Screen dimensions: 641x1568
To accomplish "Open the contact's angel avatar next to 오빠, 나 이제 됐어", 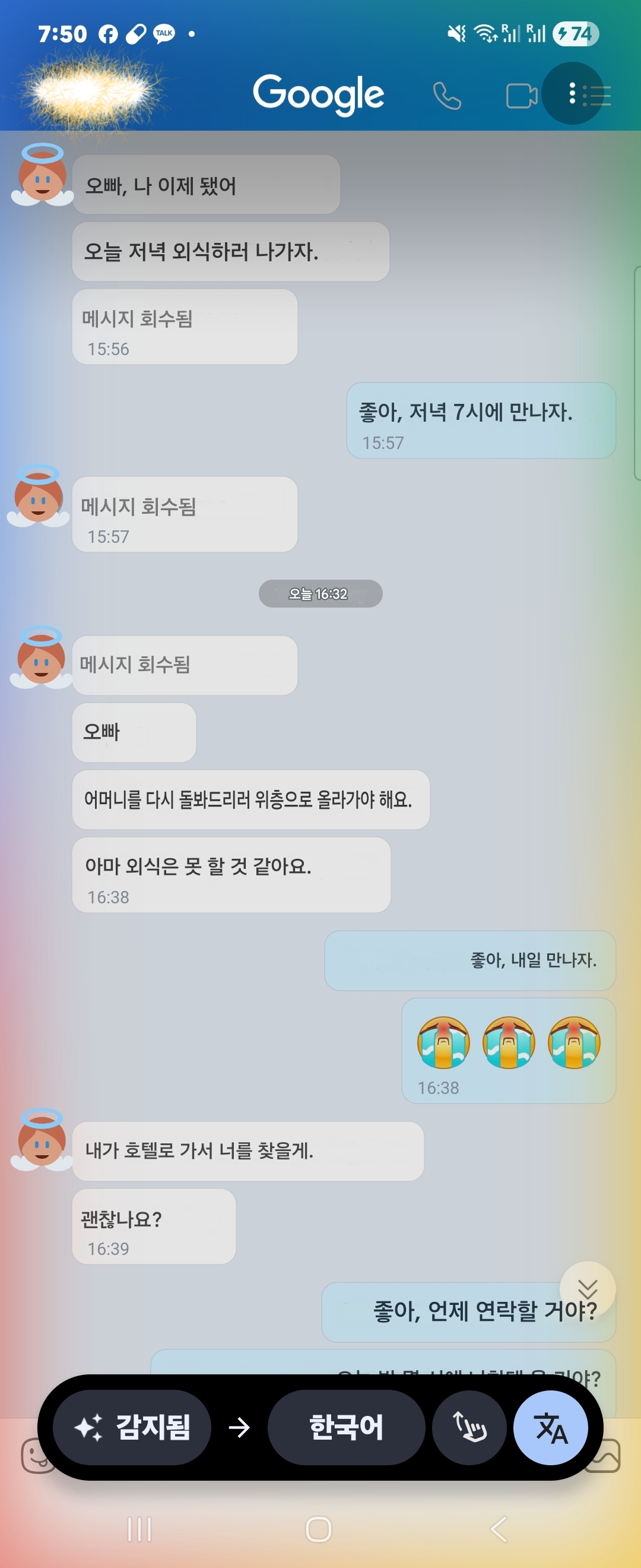I will (42, 175).
